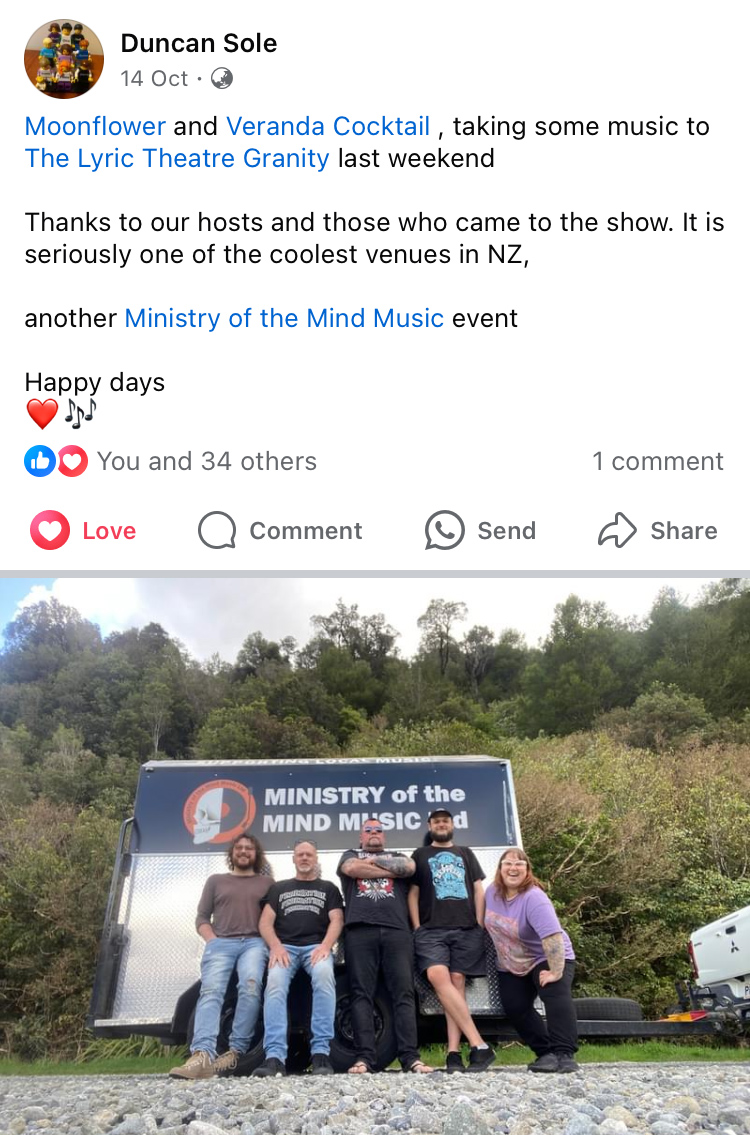
Task: Open the 1 comment thread
Action: pos(657,461)
